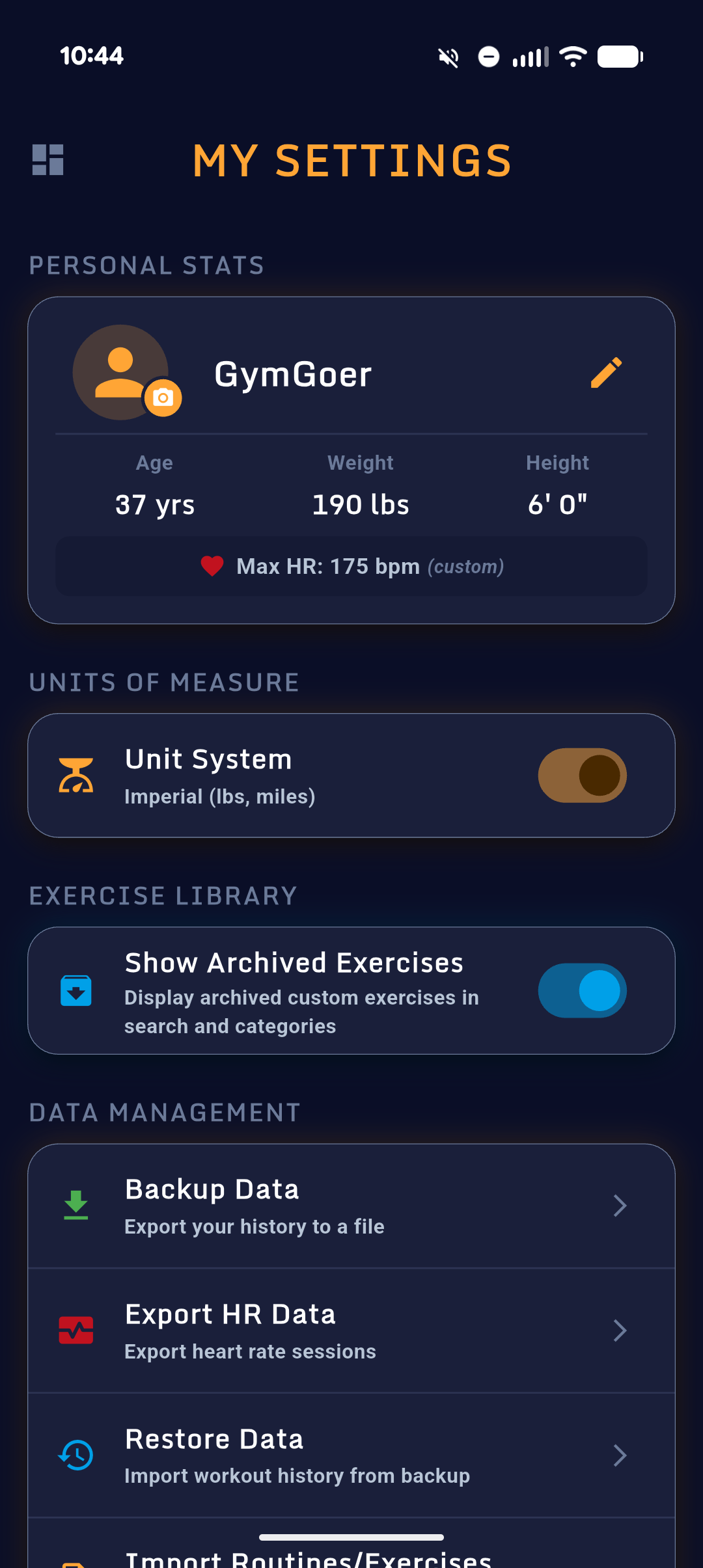This screenshot has width=703, height=1568.
Task: Enable metric units via Unit System toggle
Action: click(582, 775)
